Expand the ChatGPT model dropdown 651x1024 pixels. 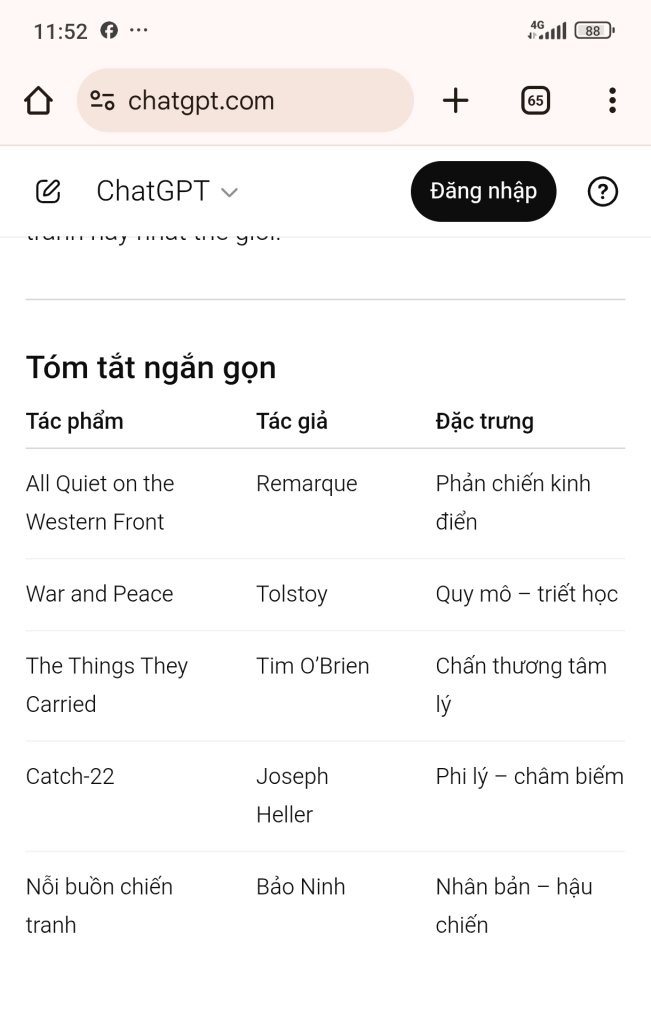[167, 191]
